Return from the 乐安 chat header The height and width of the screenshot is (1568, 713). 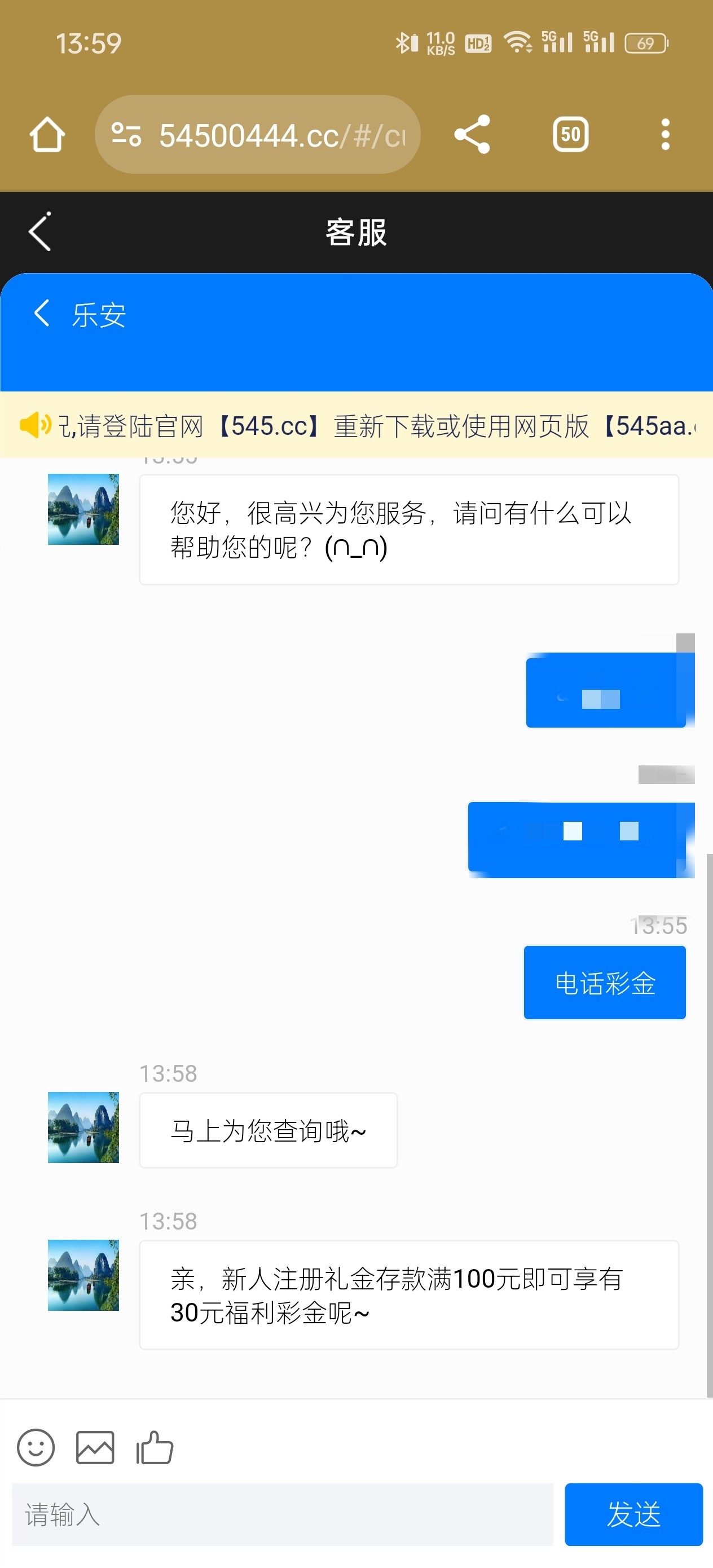41,314
